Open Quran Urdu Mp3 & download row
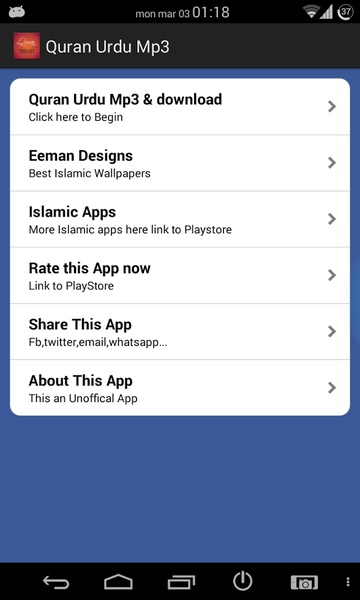The image size is (360, 600). click(x=180, y=107)
